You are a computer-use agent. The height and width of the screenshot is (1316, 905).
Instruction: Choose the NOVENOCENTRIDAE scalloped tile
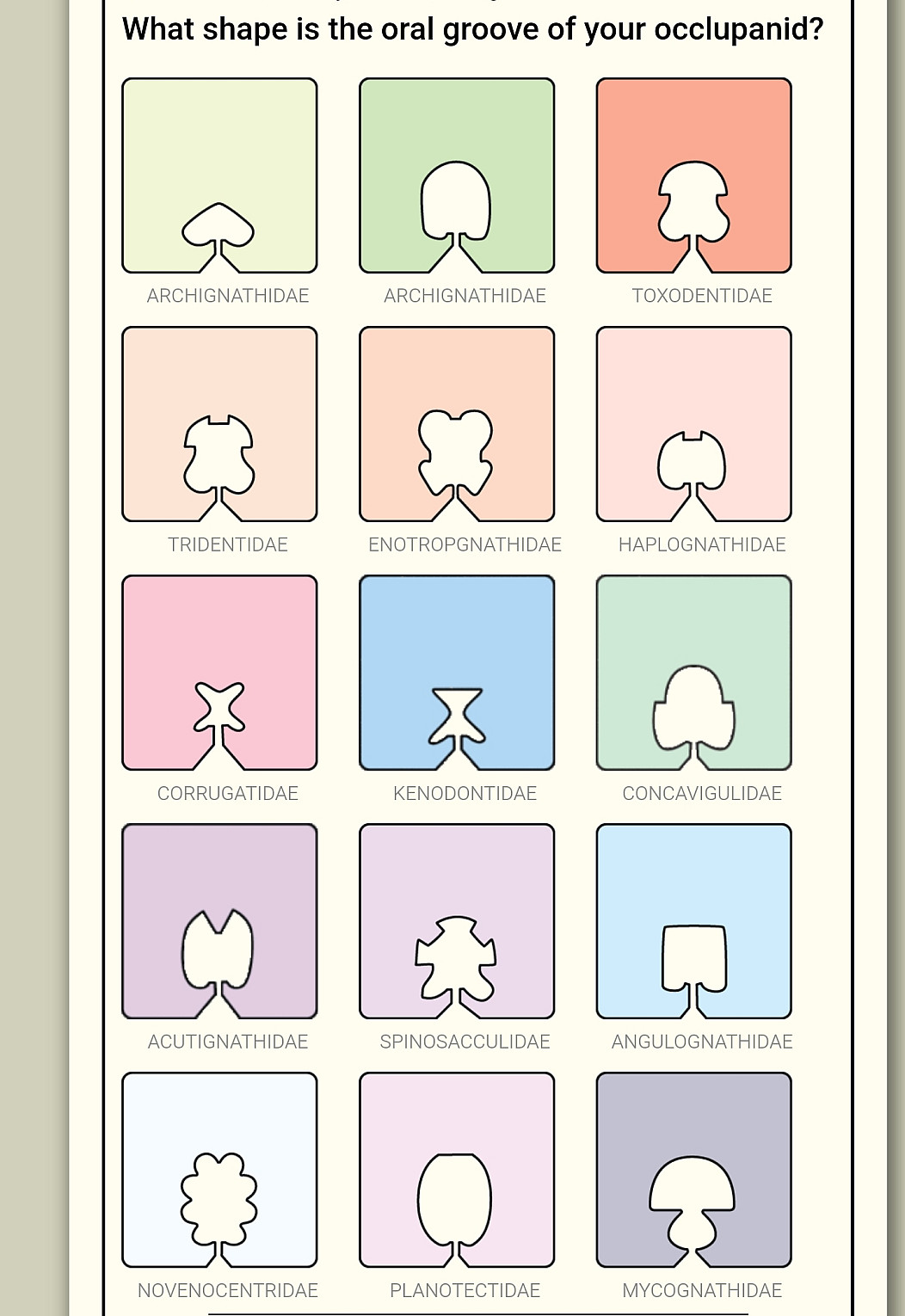219,1170
